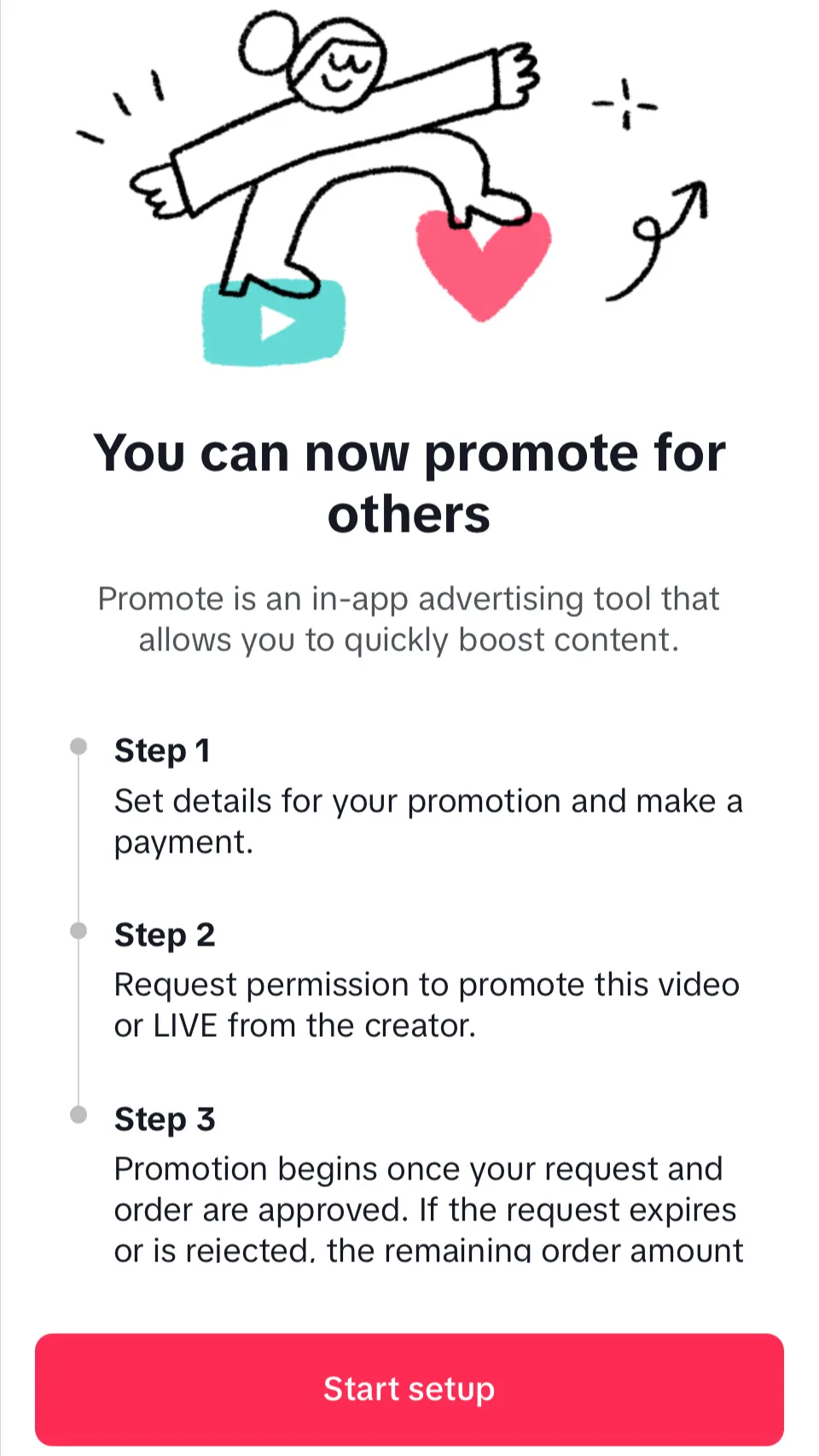
Task: Tap the Start setup button
Action: coord(409,1389)
